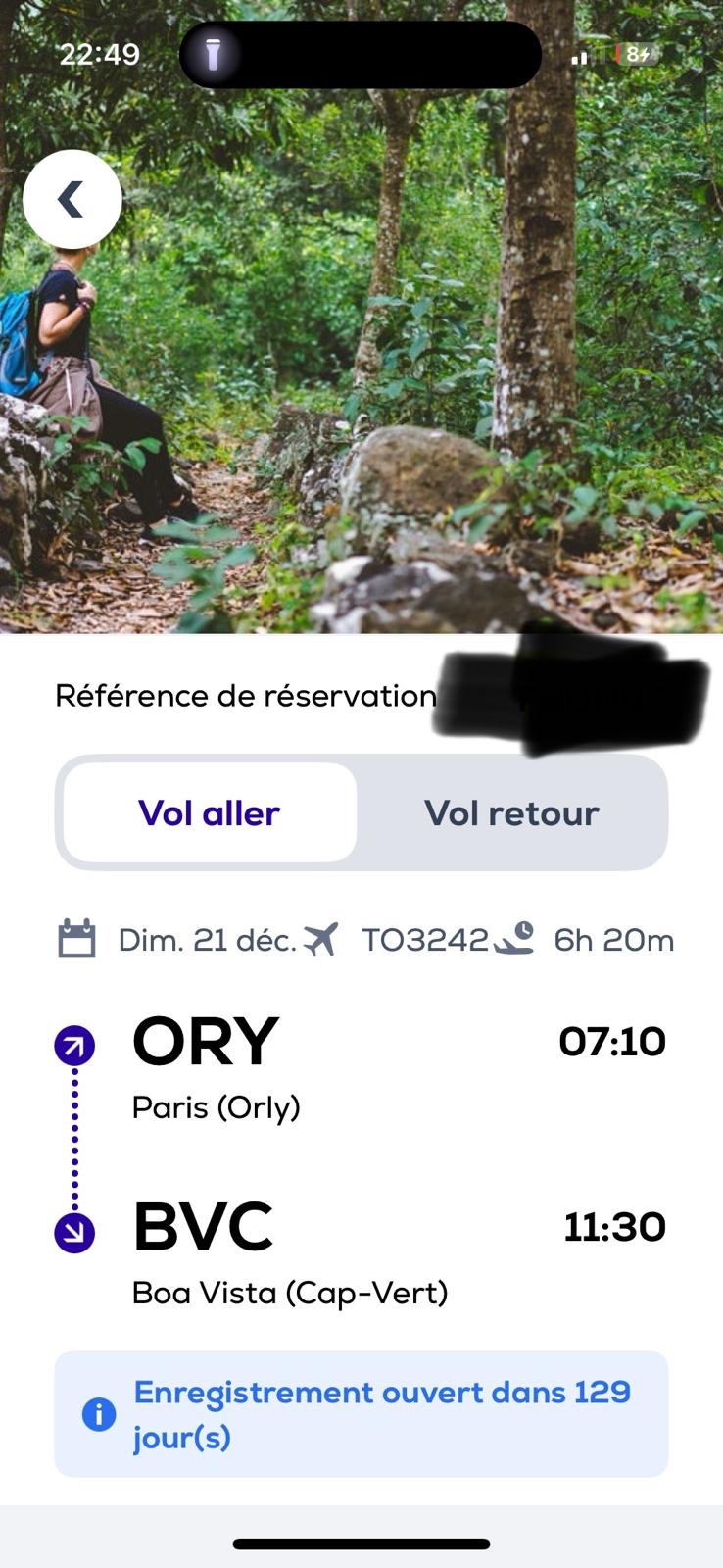Select the airplane icon before flight TO3242
This screenshot has width=723, height=1568.
click(x=323, y=939)
